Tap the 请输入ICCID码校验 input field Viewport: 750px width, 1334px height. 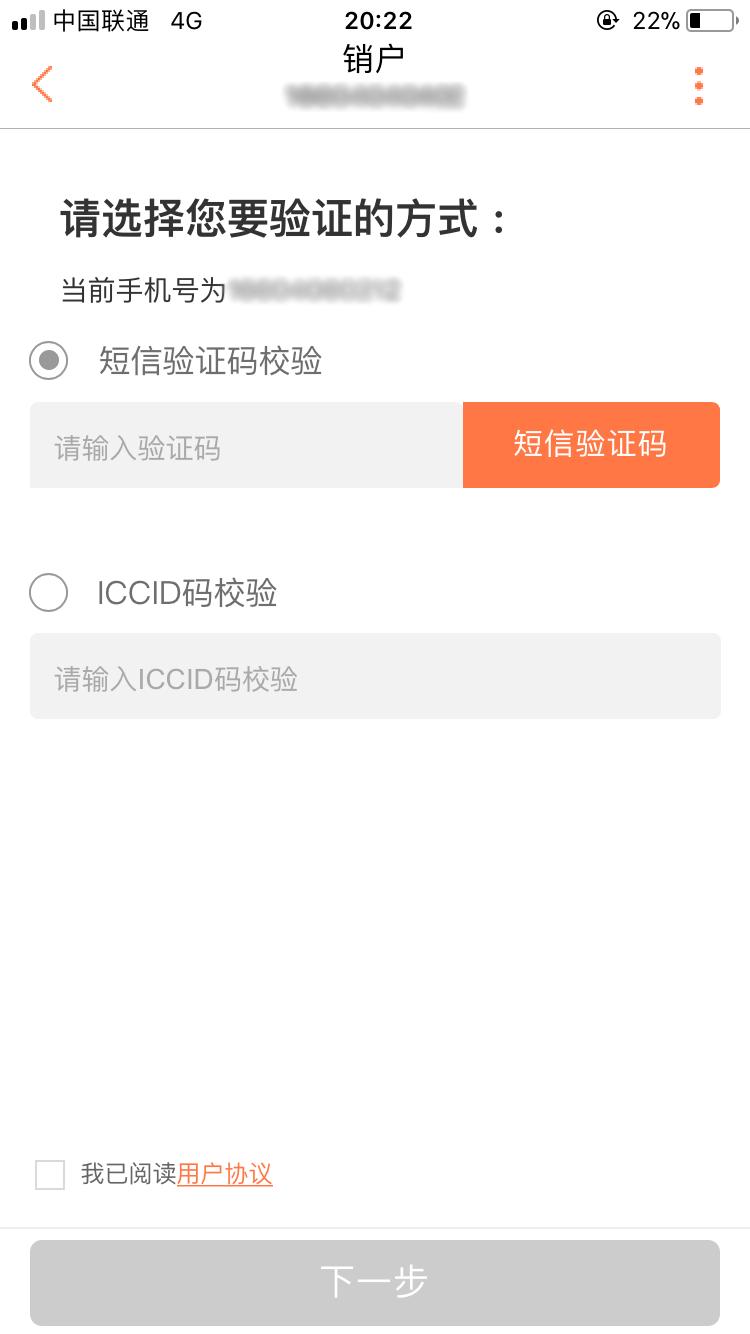(375, 678)
